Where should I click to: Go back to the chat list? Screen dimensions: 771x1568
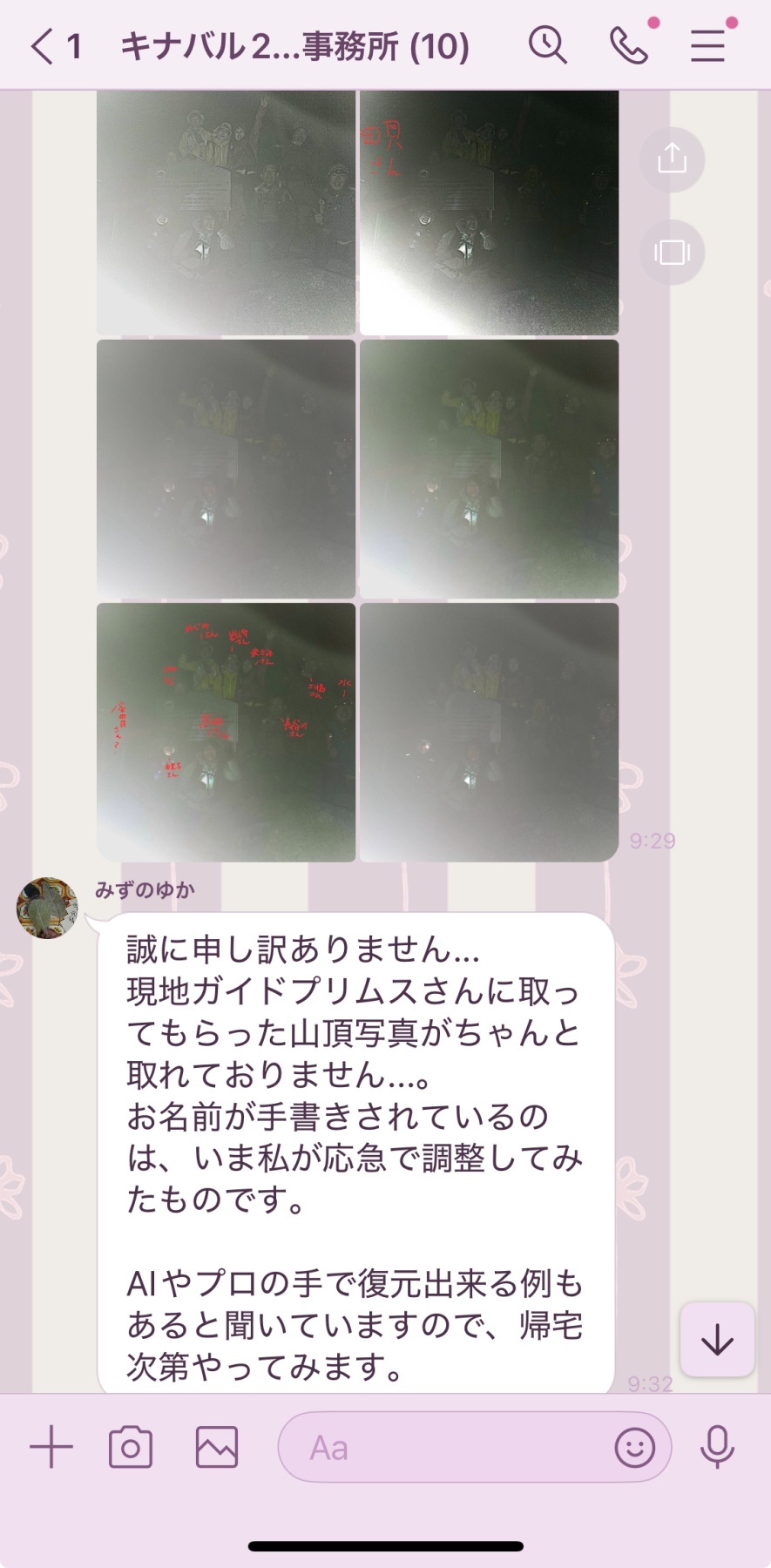42,46
